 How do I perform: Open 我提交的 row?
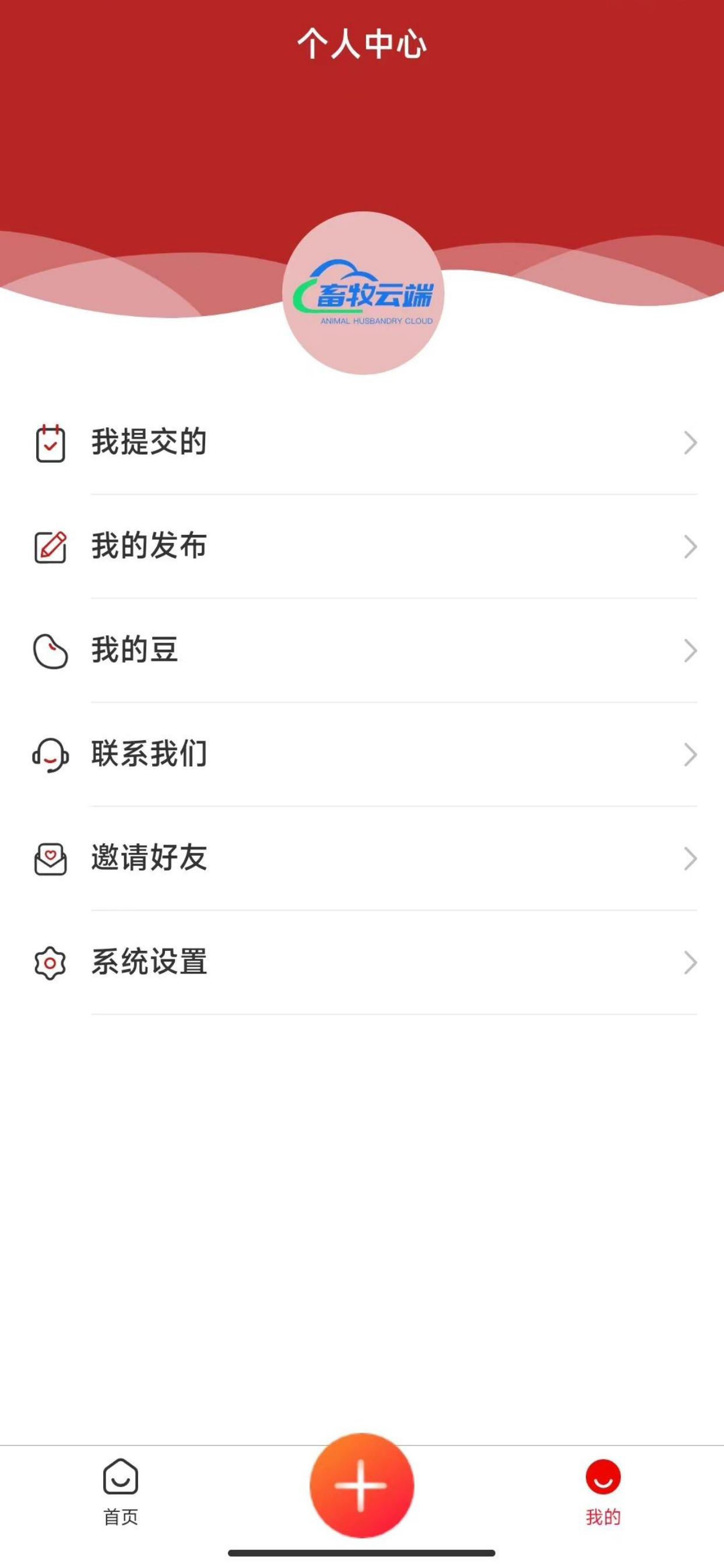[362, 443]
